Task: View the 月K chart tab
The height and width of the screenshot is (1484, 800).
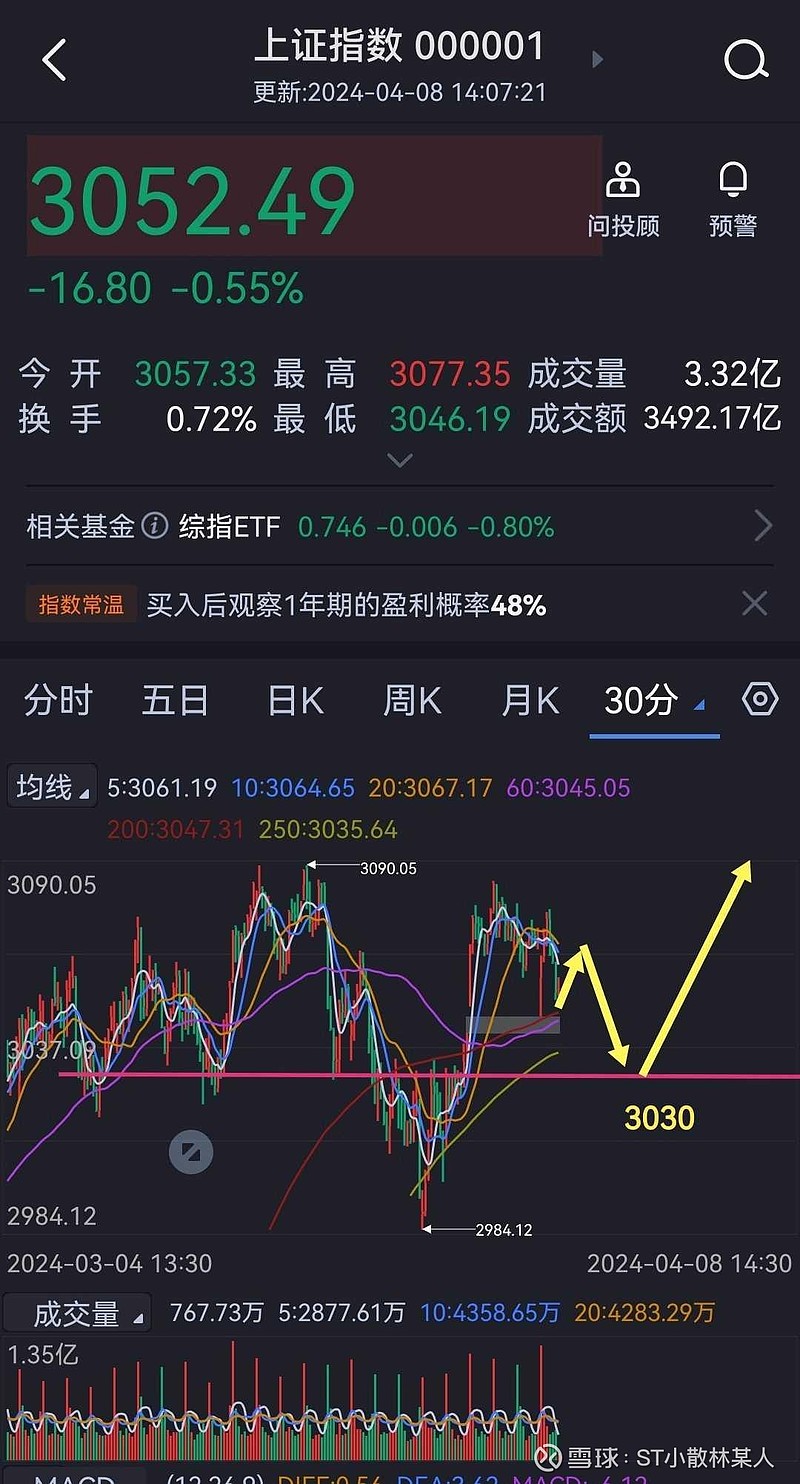Action: [x=530, y=701]
